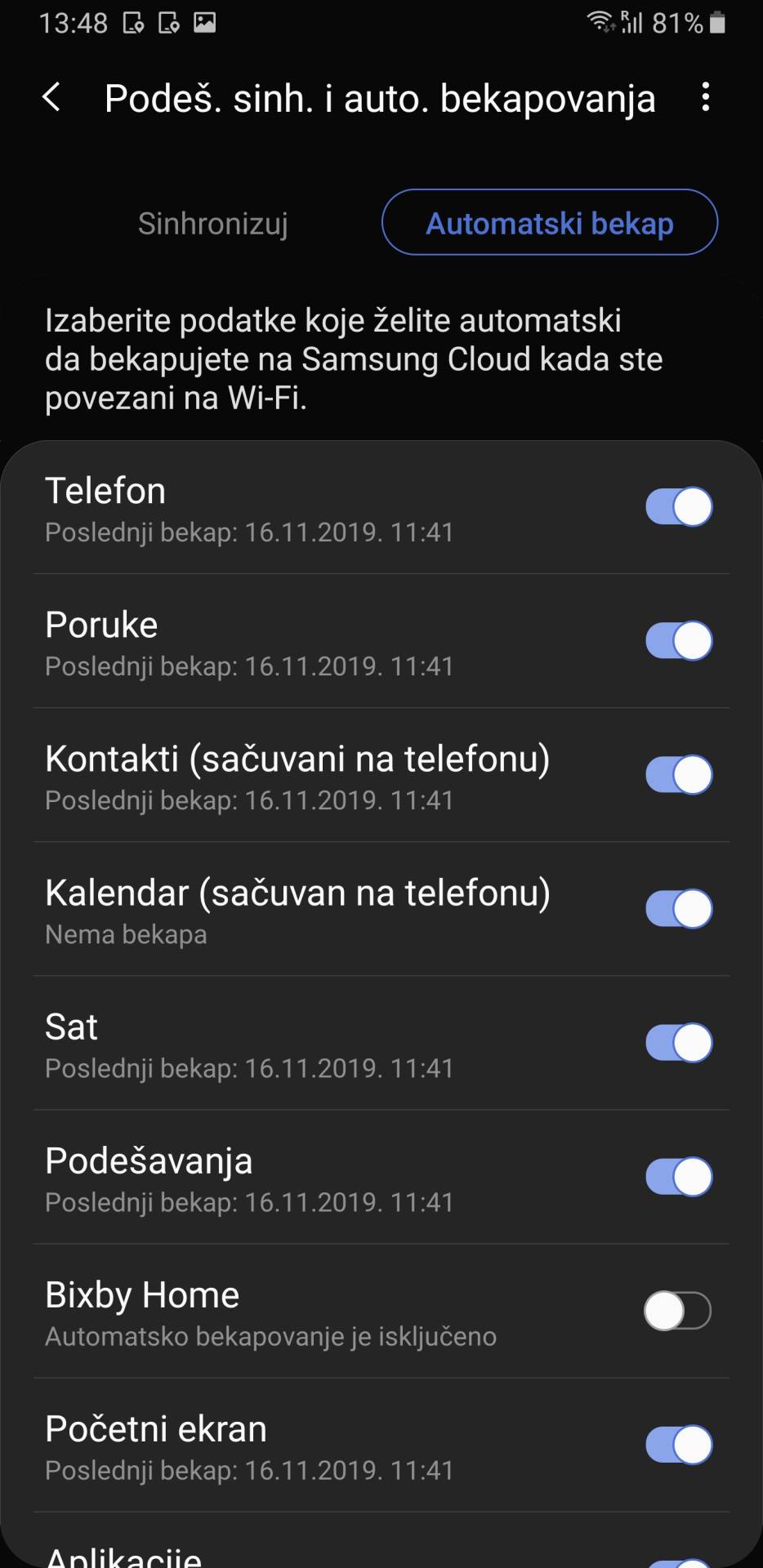Viewport: 763px width, 1568px height.
Task: Disable the Telefon backup toggle
Action: click(x=678, y=506)
